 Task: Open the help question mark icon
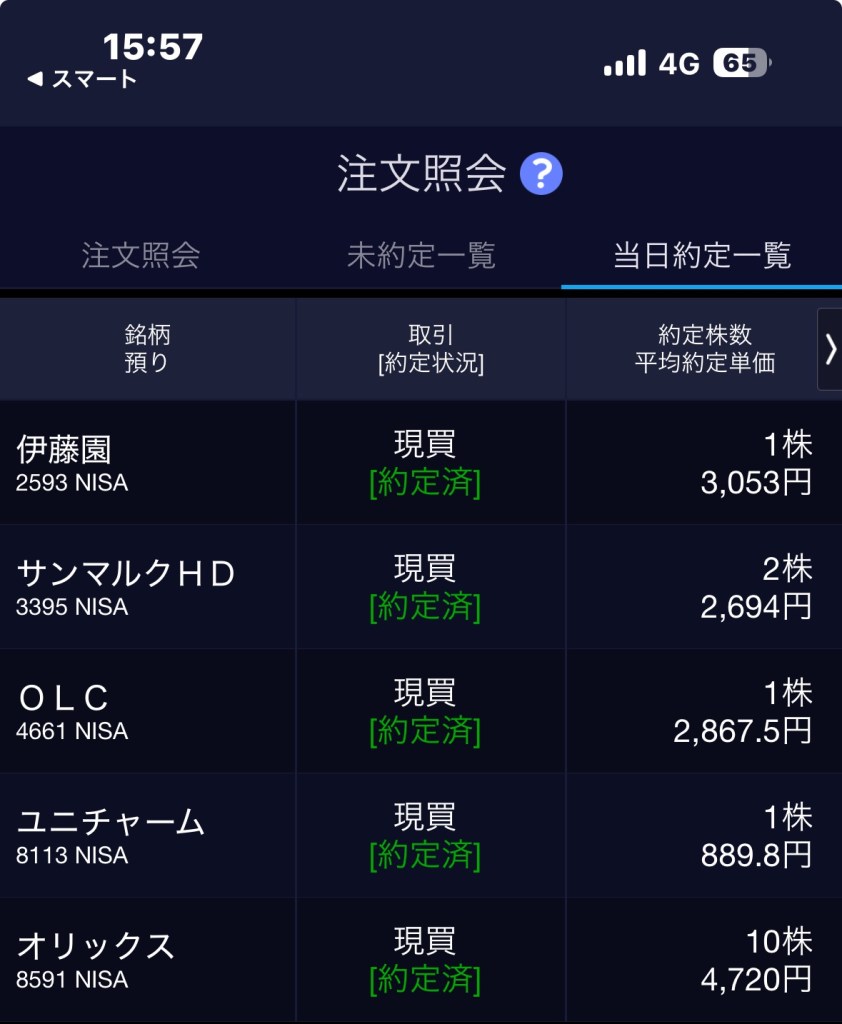pos(541,175)
